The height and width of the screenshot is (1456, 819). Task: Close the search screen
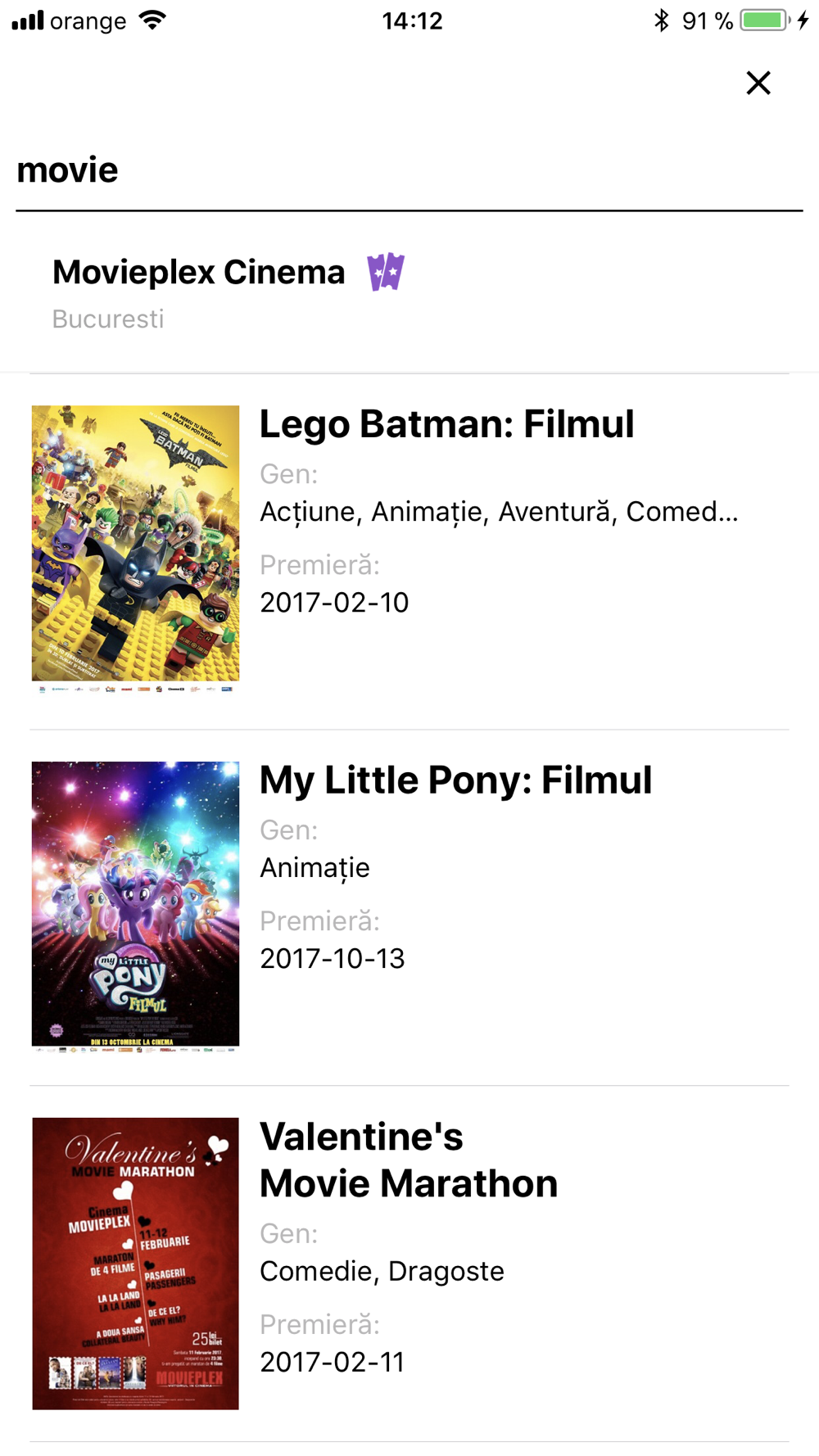click(x=758, y=83)
